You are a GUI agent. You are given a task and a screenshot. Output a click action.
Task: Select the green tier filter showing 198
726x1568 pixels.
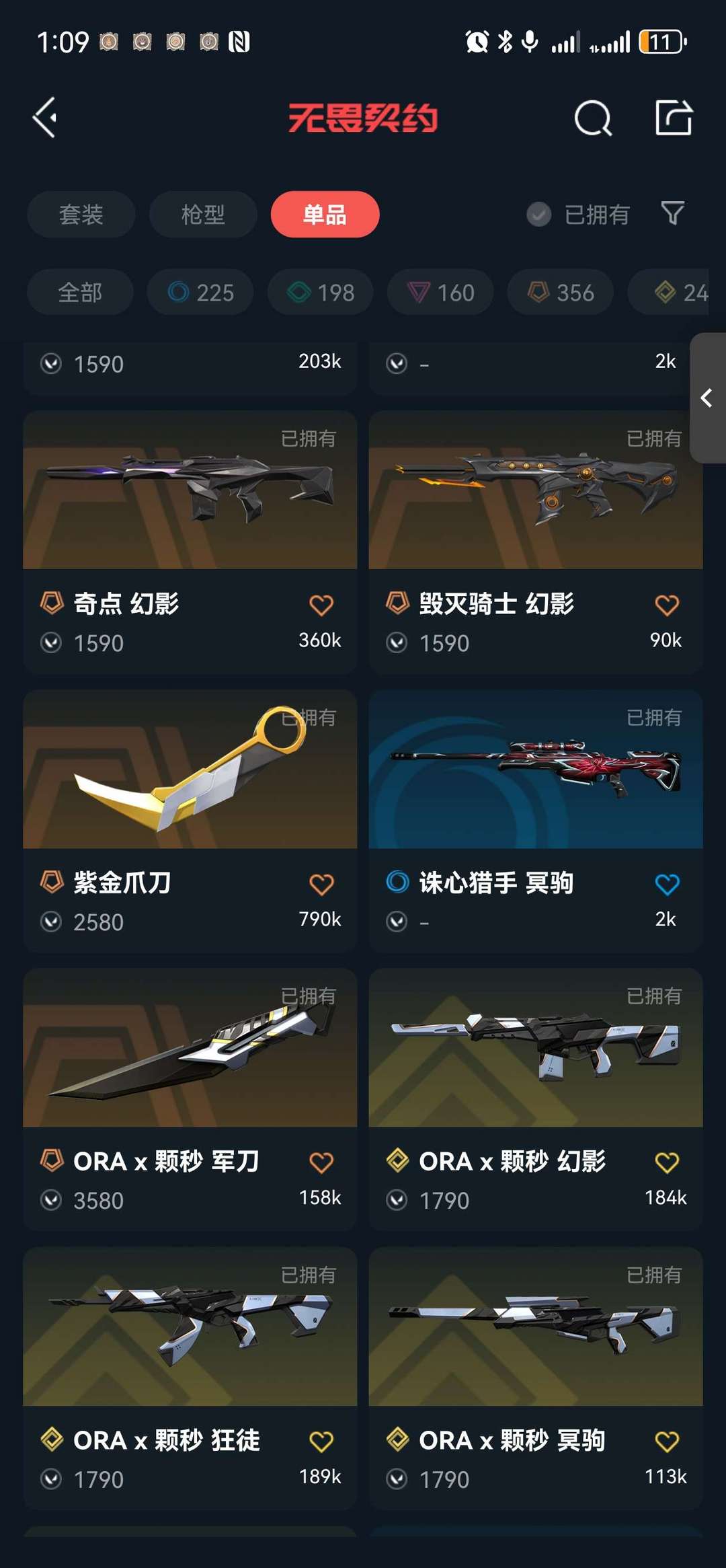tap(319, 292)
